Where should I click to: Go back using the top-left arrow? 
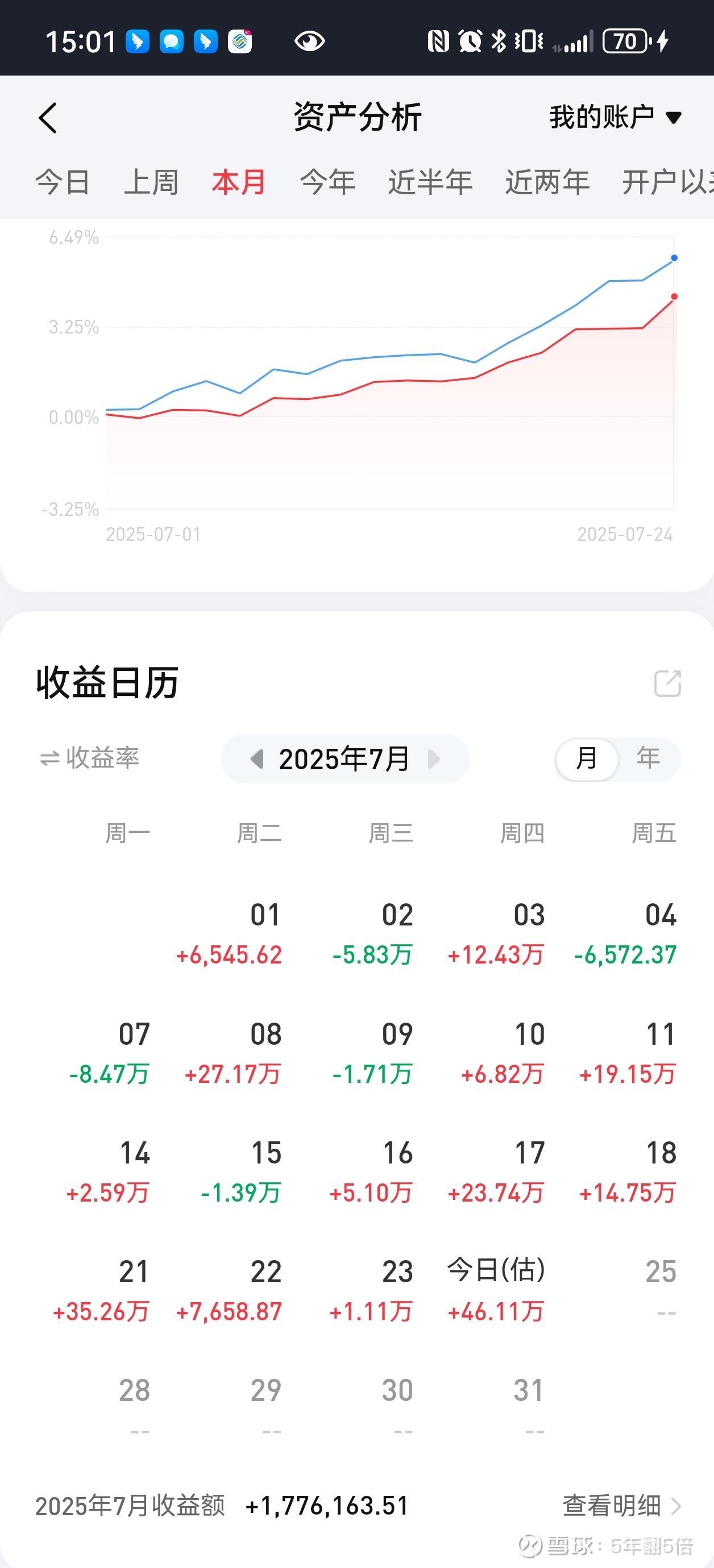coord(48,118)
